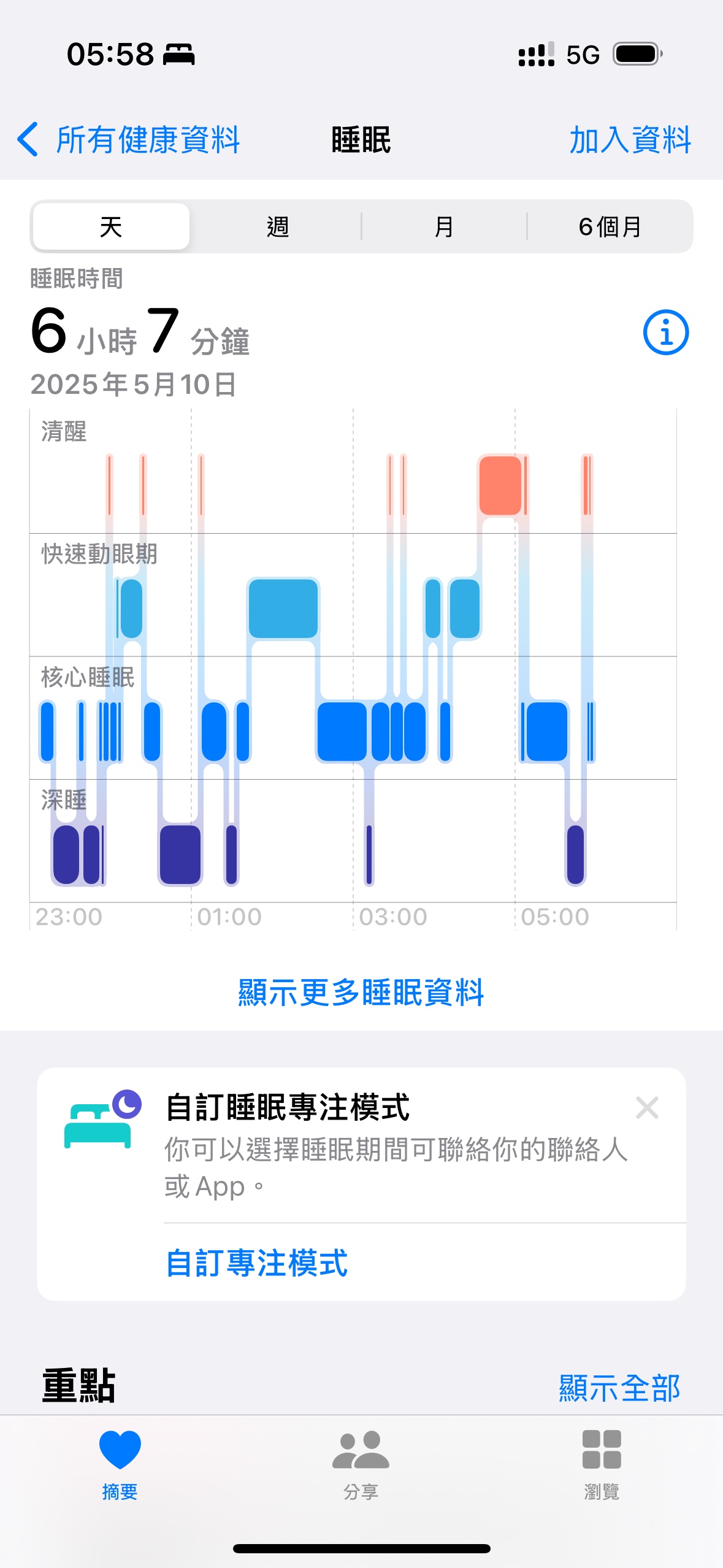
Task: Tap 顯示全部 next to 重點
Action: [619, 1388]
